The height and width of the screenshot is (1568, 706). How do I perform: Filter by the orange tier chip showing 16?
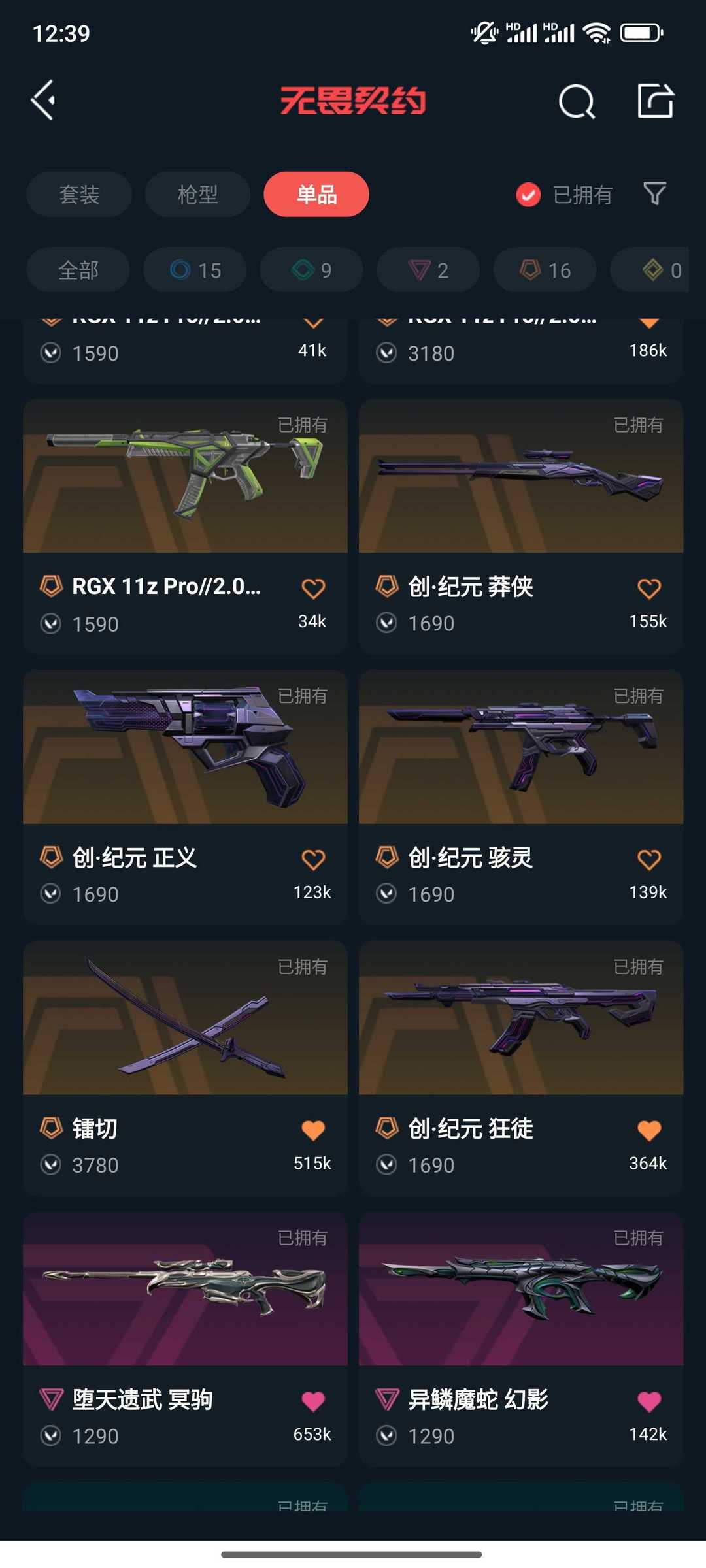click(545, 270)
